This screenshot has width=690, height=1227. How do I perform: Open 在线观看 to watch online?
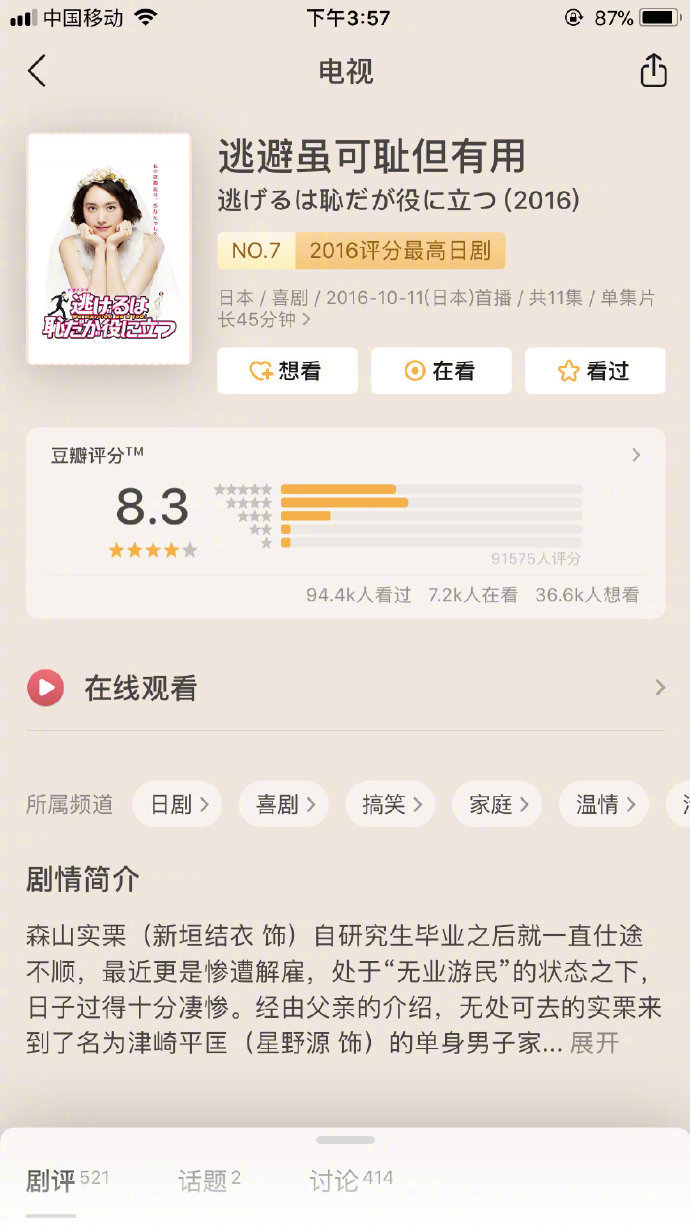345,688
